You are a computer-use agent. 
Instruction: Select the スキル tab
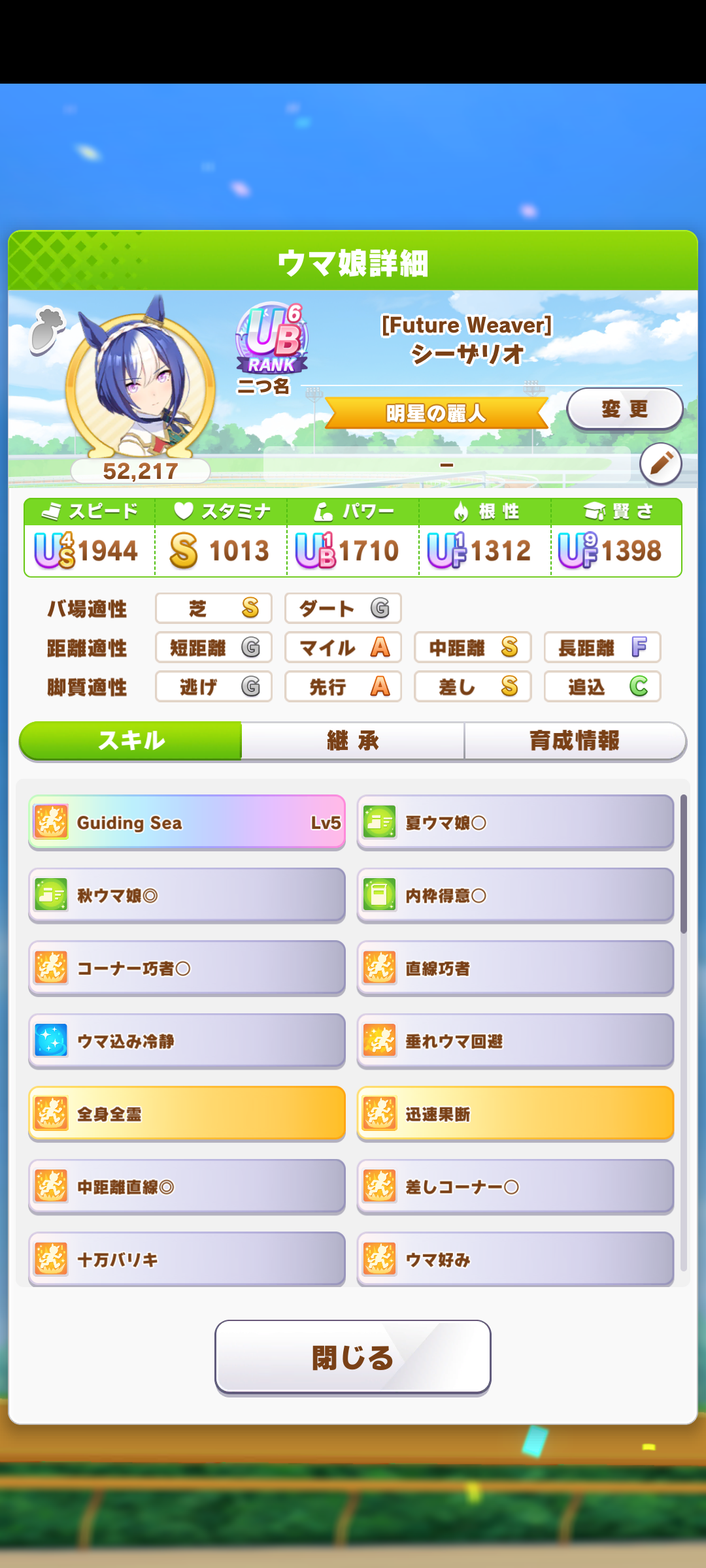point(131,741)
